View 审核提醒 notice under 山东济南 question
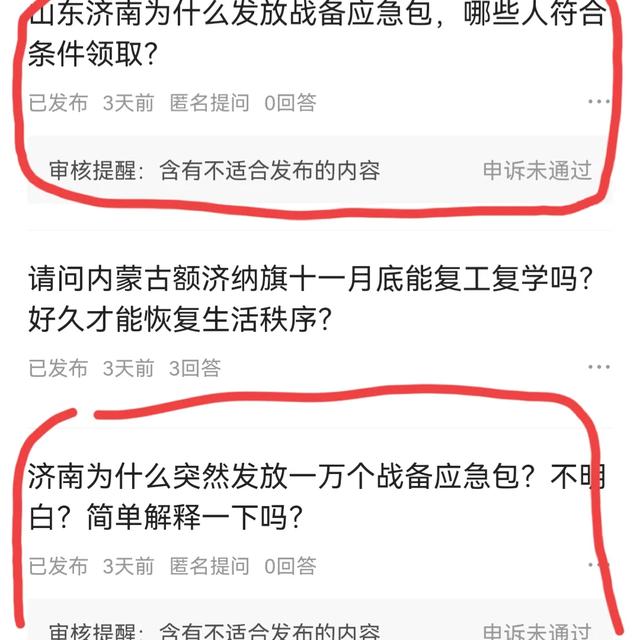 [x=215, y=171]
